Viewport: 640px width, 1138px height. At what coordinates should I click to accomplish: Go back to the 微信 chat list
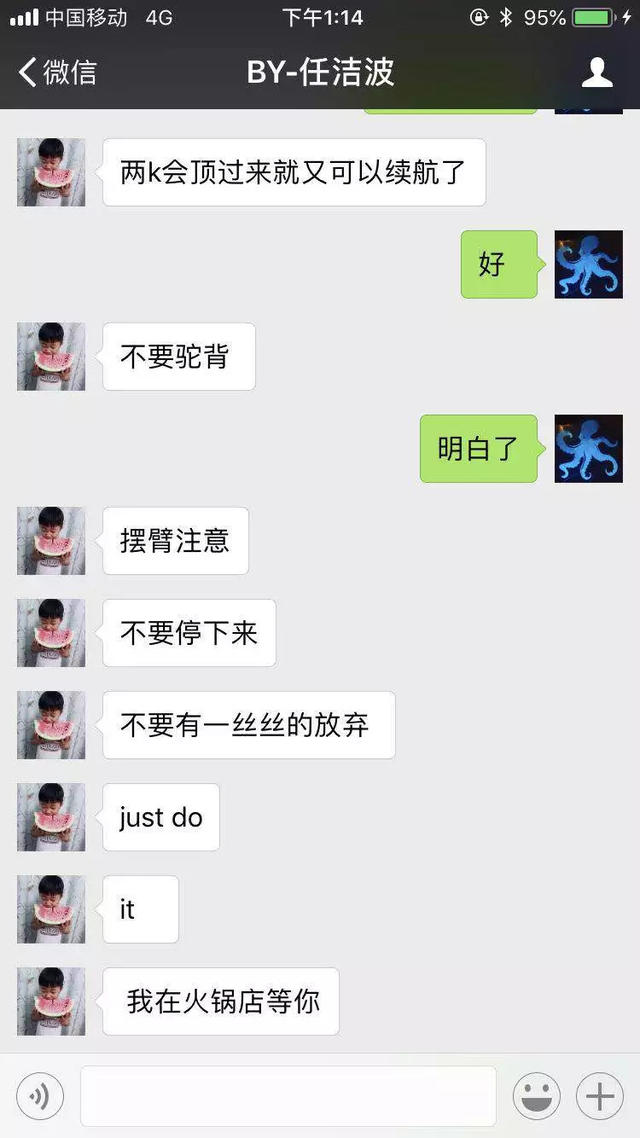point(58,72)
